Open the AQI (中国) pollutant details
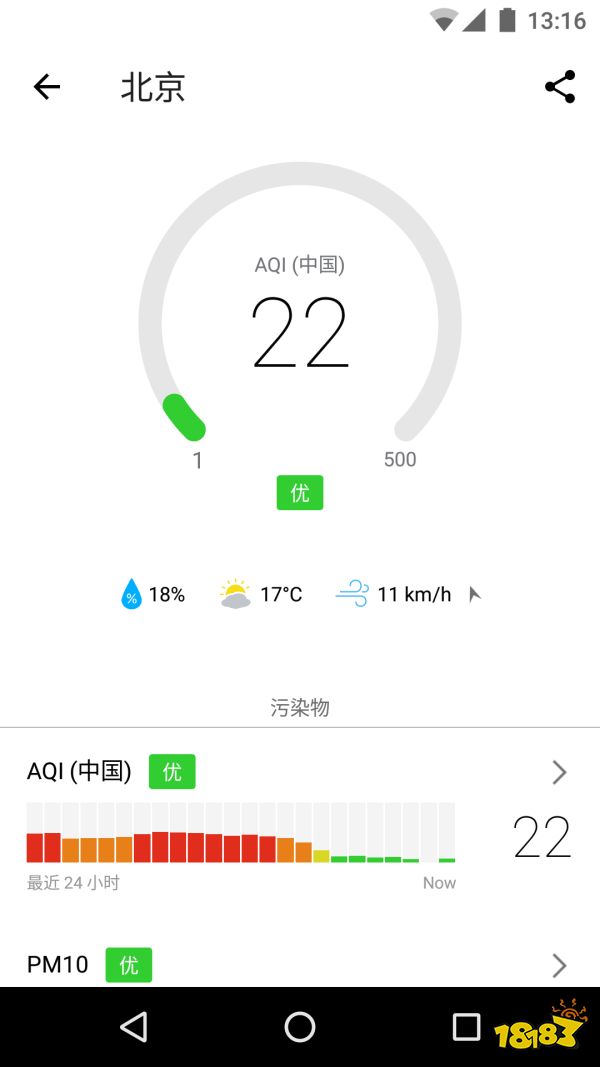 tap(558, 772)
